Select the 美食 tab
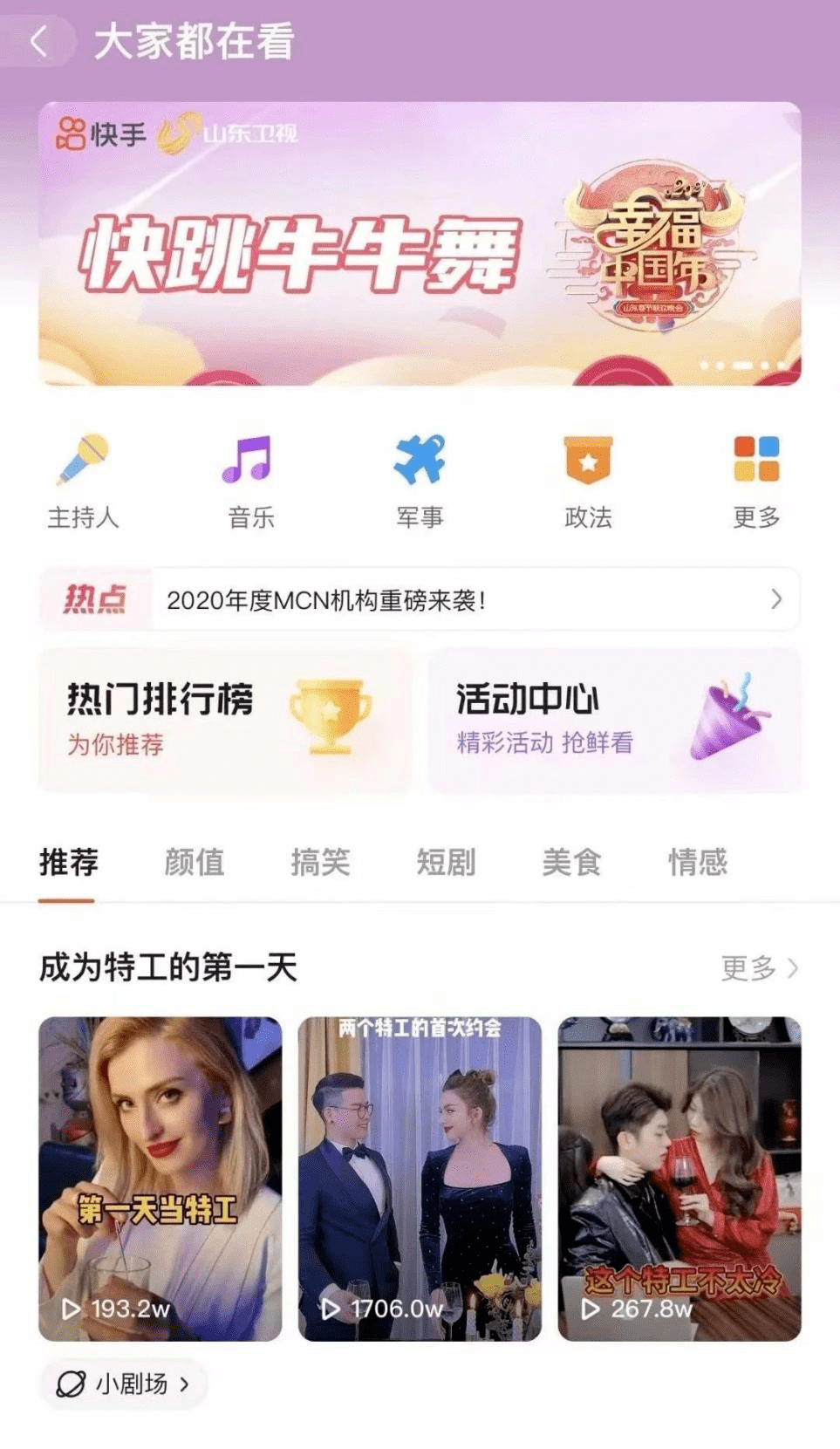840x1449 pixels. (571, 862)
